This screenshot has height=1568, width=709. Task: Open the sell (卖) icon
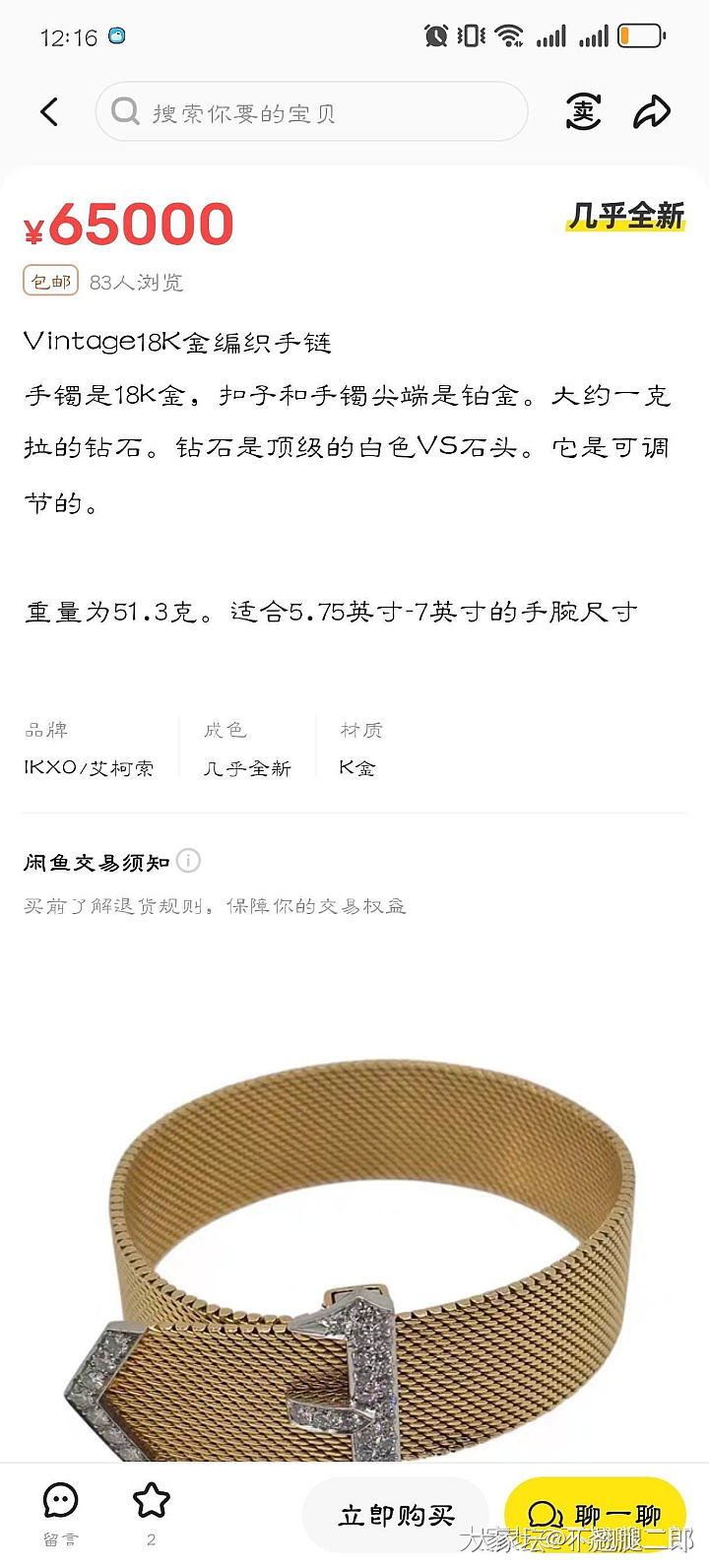(583, 112)
